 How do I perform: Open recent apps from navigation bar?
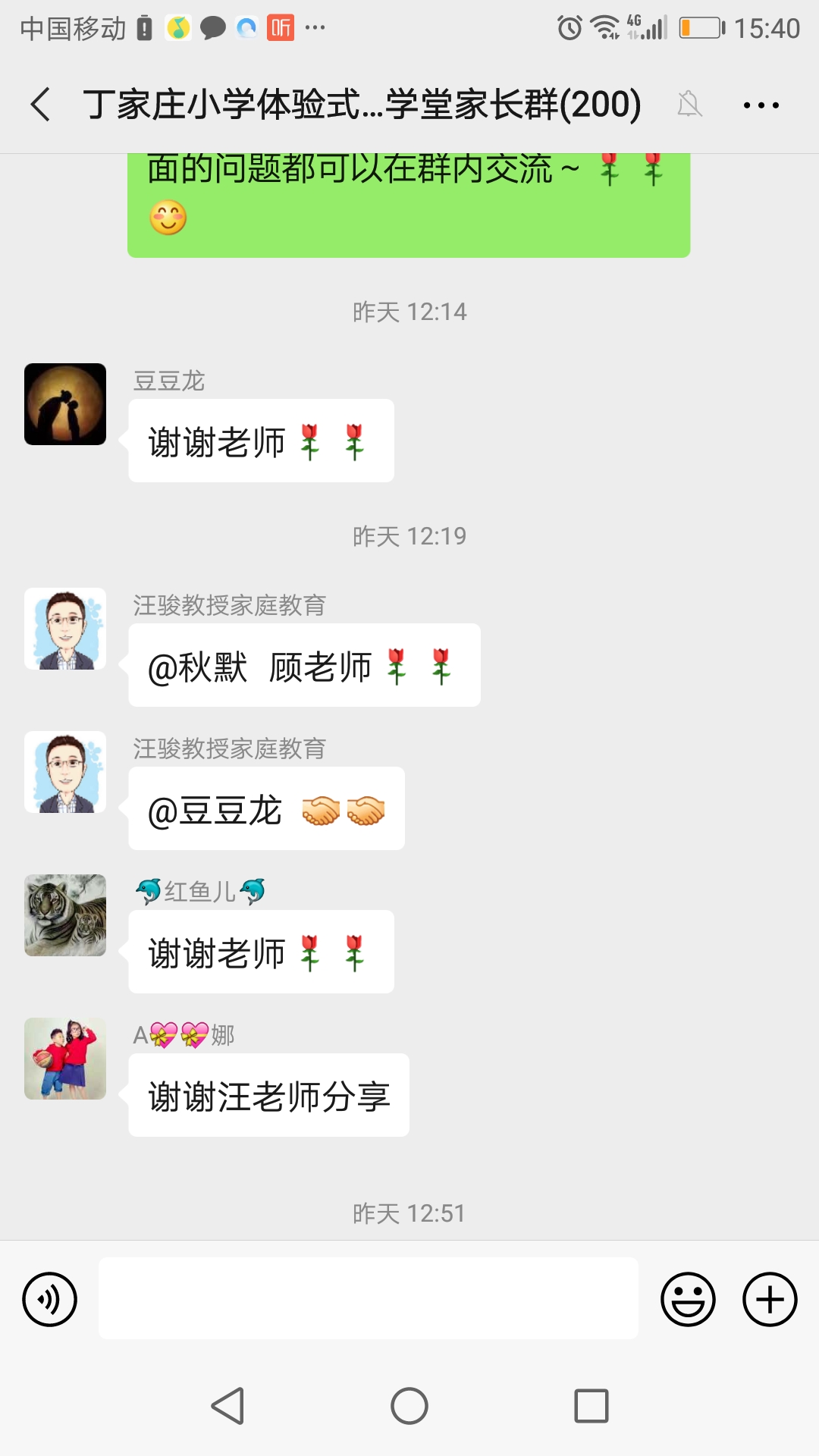591,1406
